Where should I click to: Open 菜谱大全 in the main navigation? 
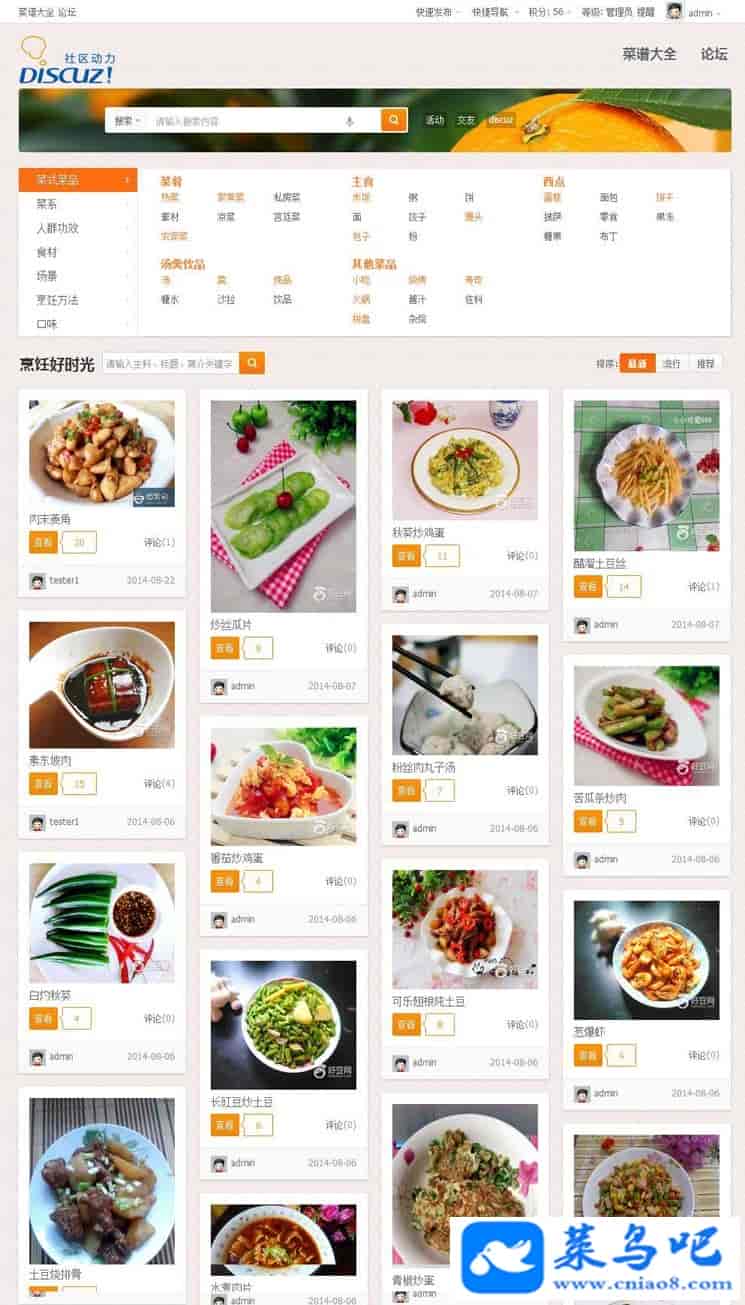click(649, 54)
